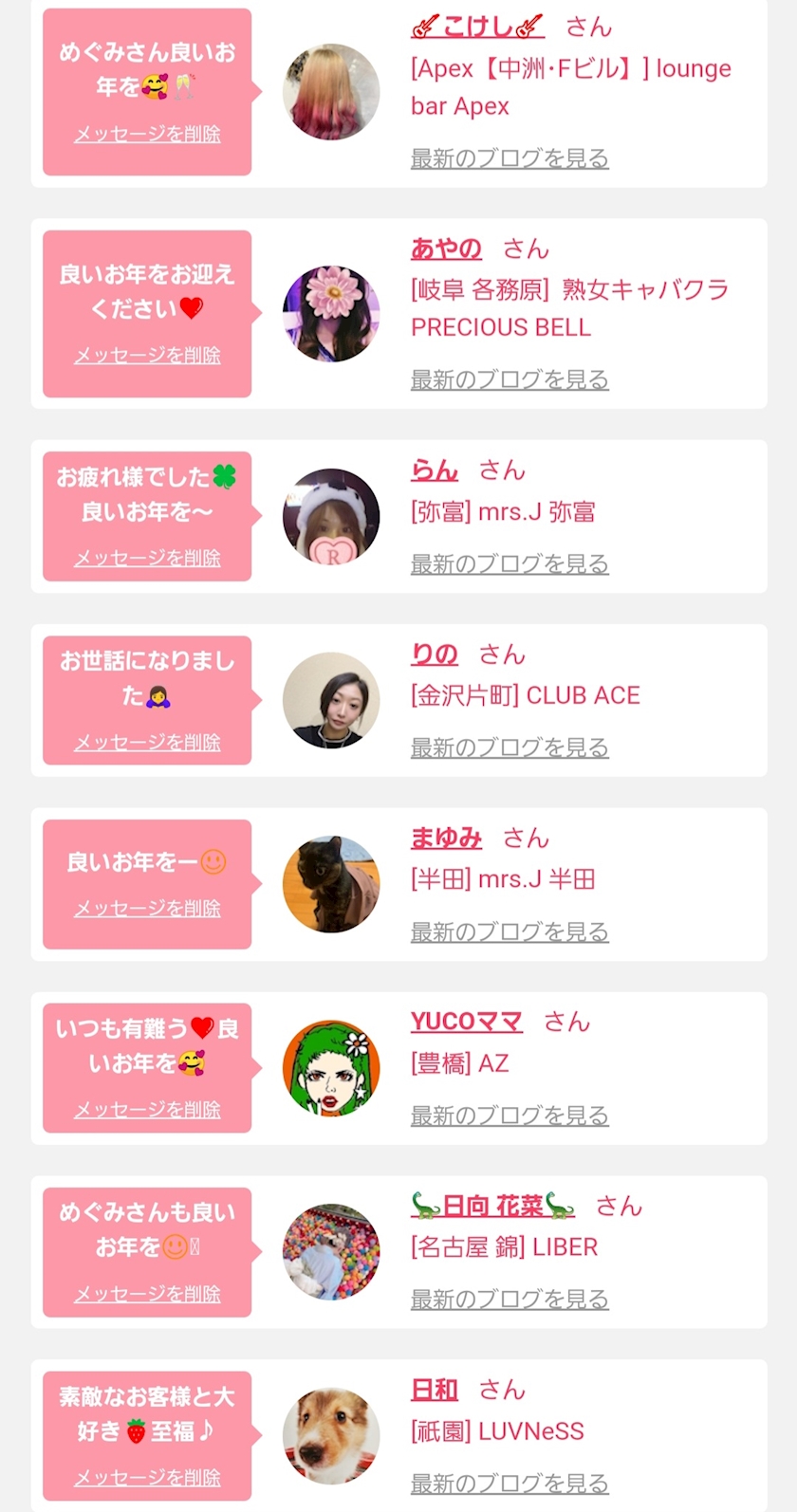The width and height of the screenshot is (797, 1512).
Task: Open りの's profile name link
Action: tap(435, 655)
